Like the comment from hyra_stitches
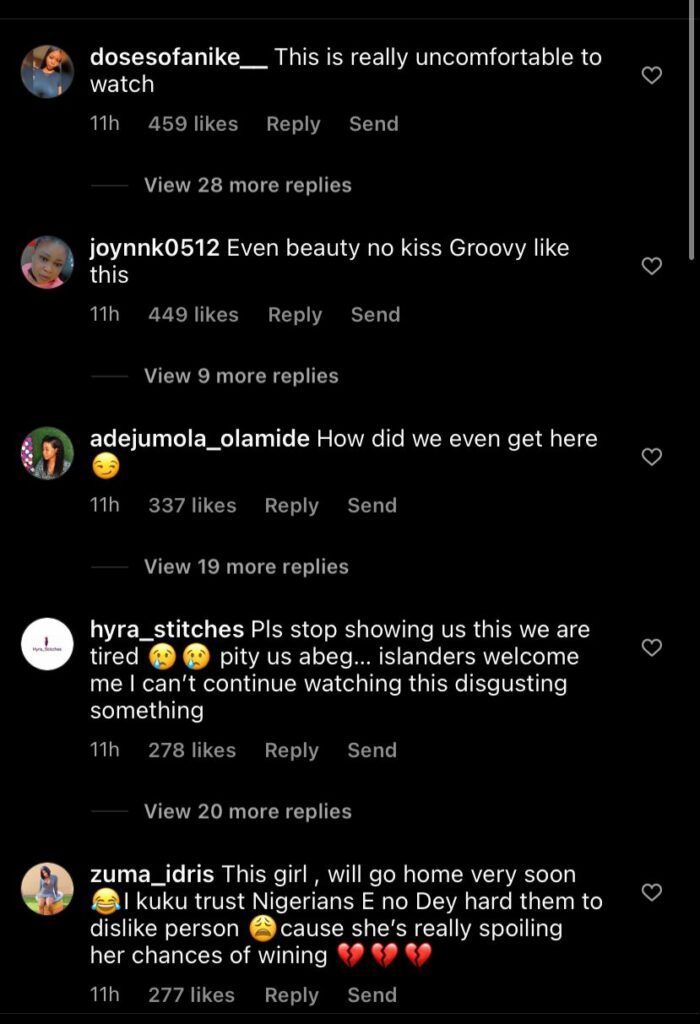The image size is (700, 1024). pyautogui.click(x=651, y=648)
